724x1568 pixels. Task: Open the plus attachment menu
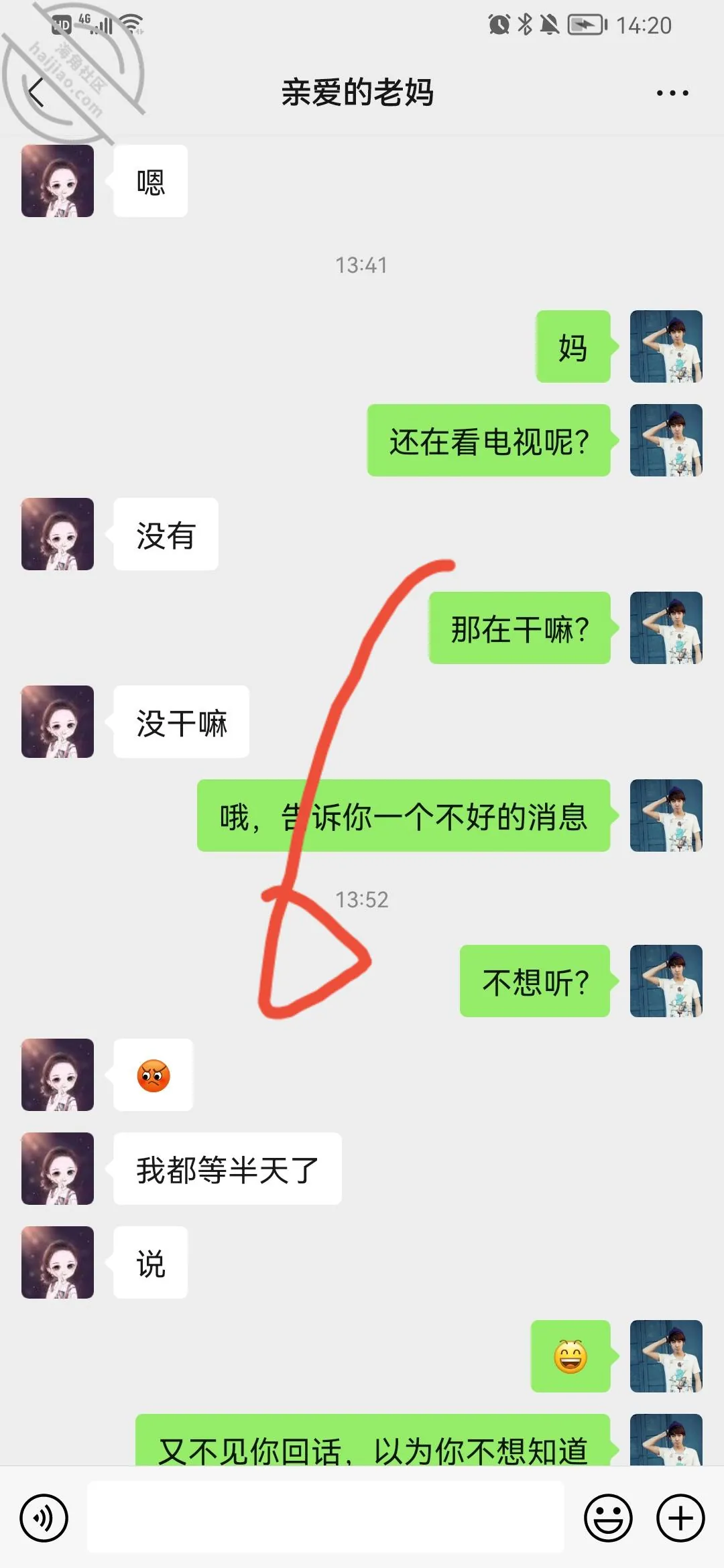click(680, 1518)
